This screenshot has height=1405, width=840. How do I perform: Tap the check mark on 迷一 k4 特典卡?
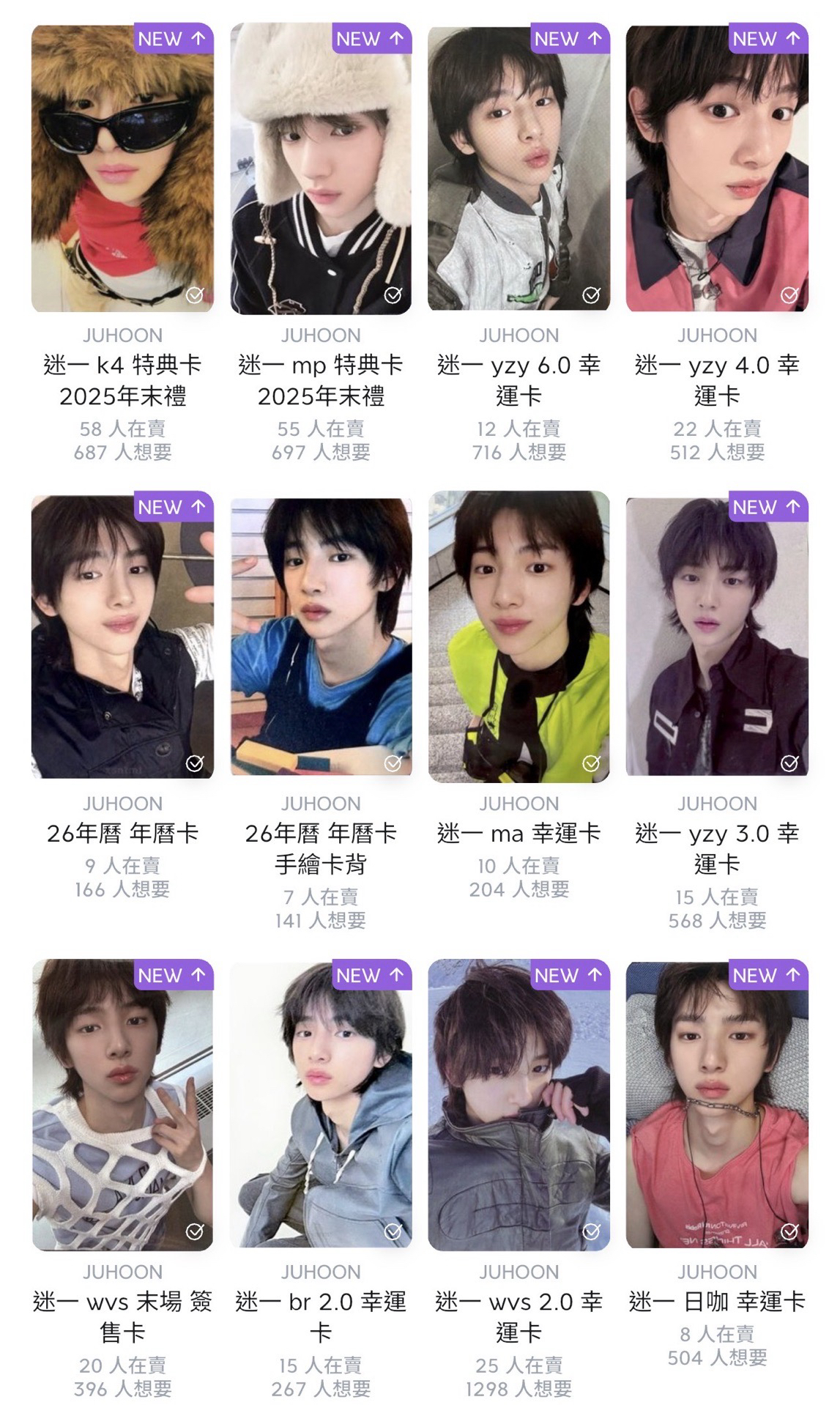pyautogui.click(x=195, y=294)
